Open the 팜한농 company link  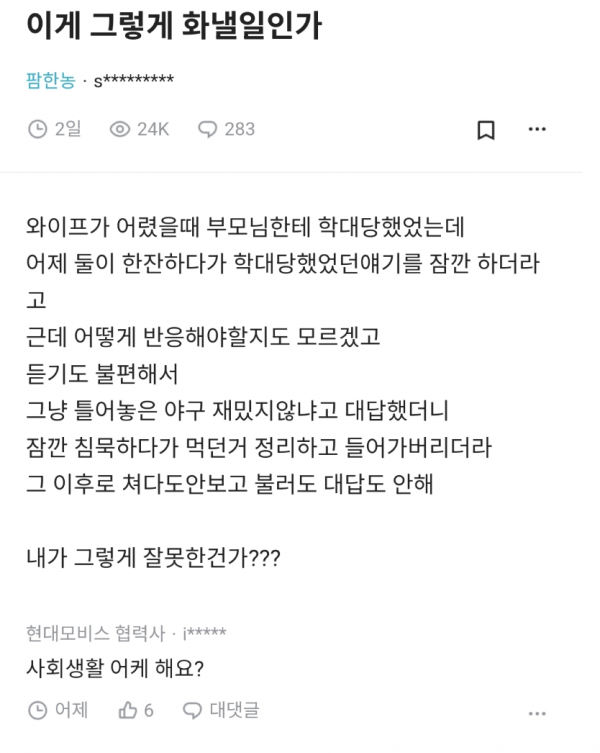(50, 81)
